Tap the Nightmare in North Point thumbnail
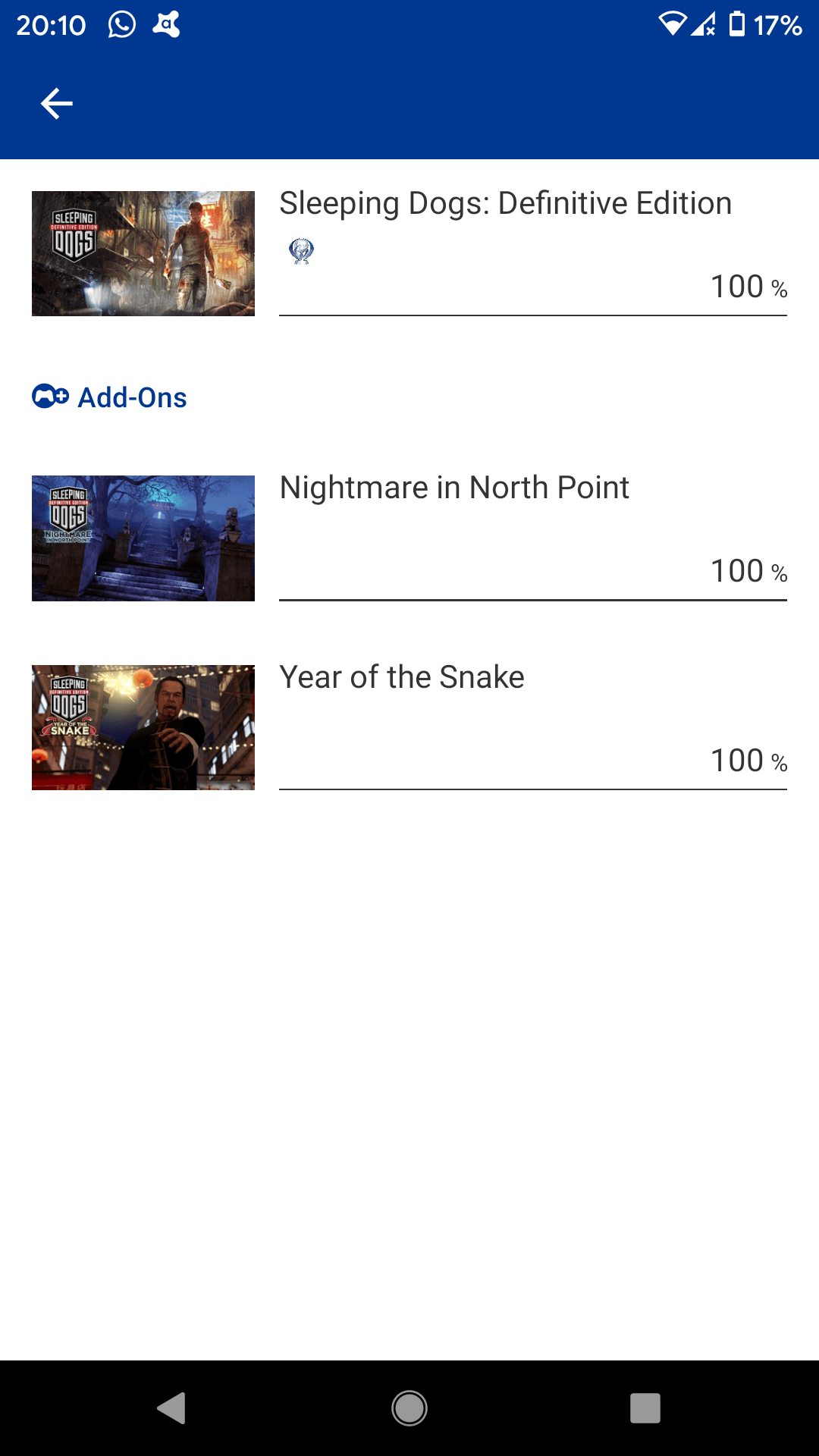The image size is (819, 1456). coord(143,538)
